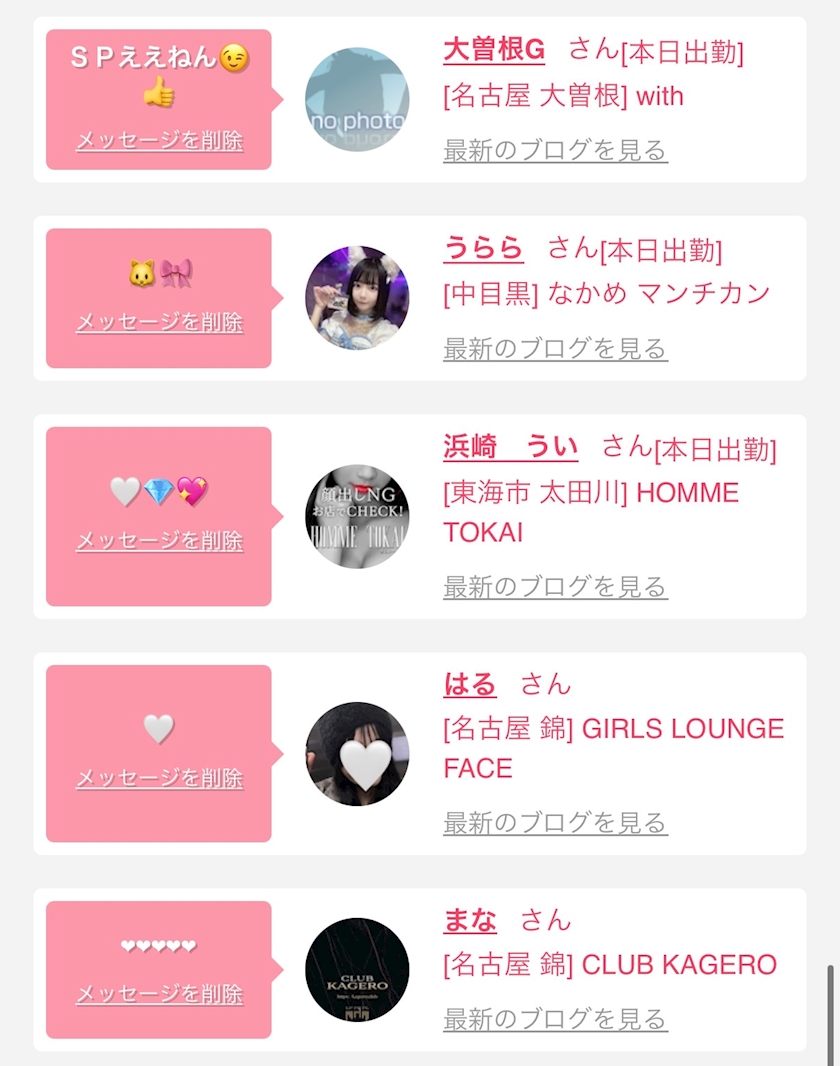View はる's latest blog
Image resolution: width=840 pixels, height=1066 pixels.
tap(555, 823)
